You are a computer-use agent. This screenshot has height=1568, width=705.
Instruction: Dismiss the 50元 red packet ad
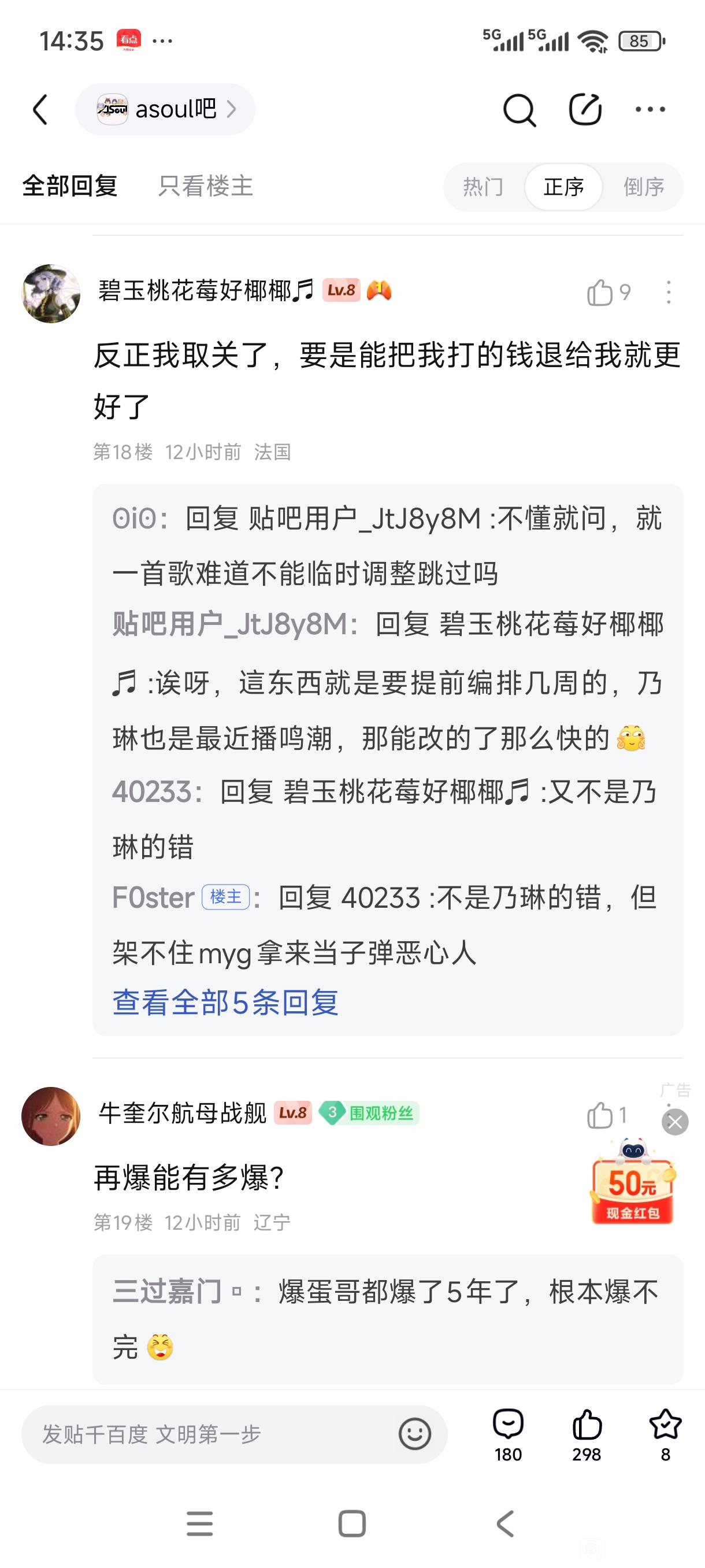point(675,1122)
